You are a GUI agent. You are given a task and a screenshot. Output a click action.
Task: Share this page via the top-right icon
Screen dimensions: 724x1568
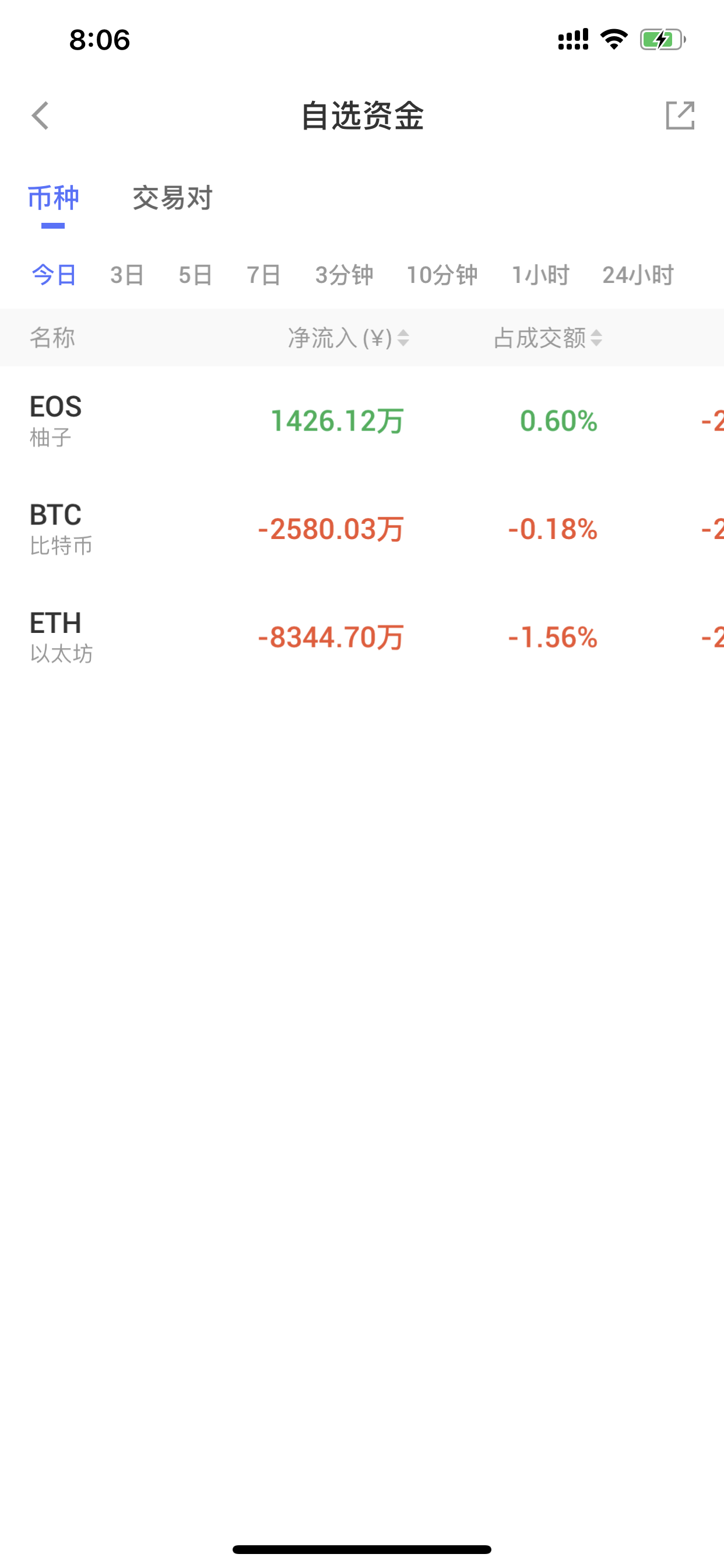[x=680, y=115]
